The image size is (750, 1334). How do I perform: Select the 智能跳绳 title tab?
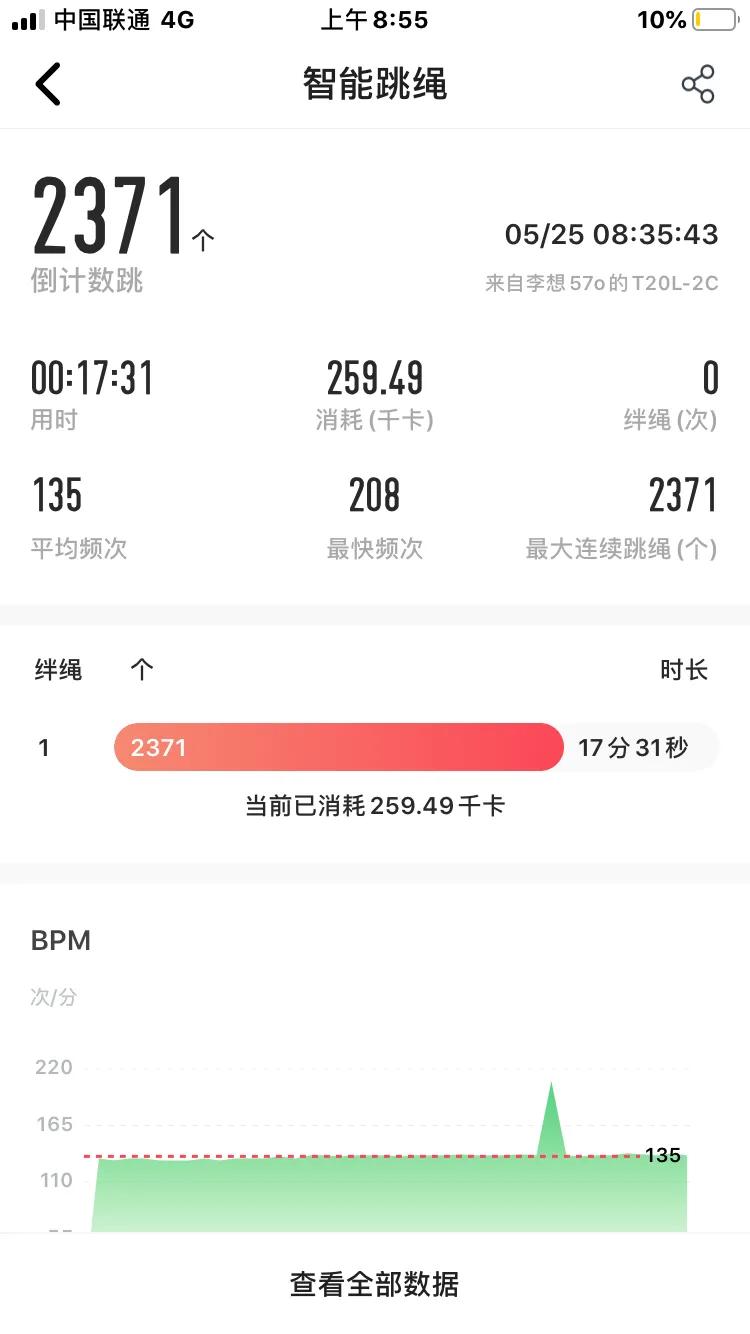click(x=374, y=85)
